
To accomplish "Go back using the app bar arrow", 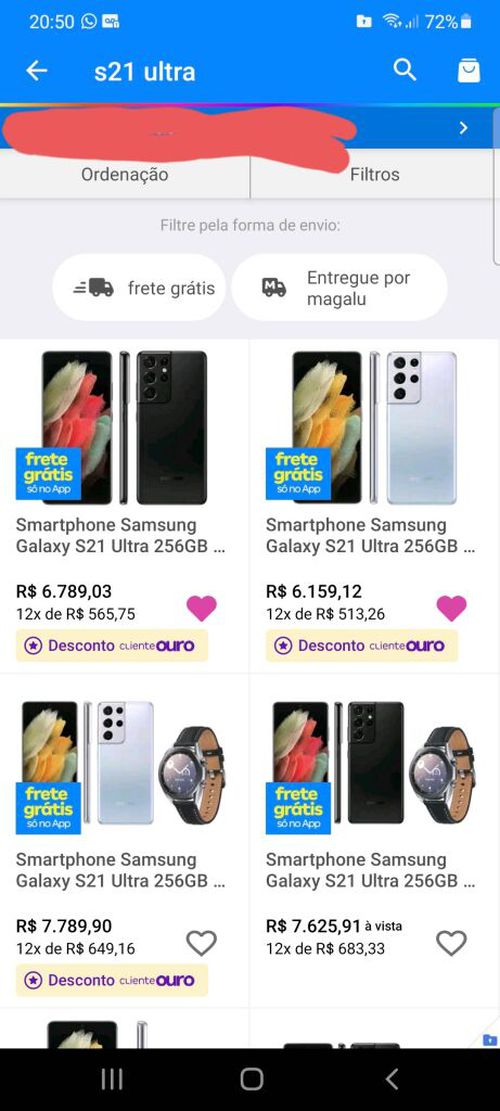I will point(37,71).
